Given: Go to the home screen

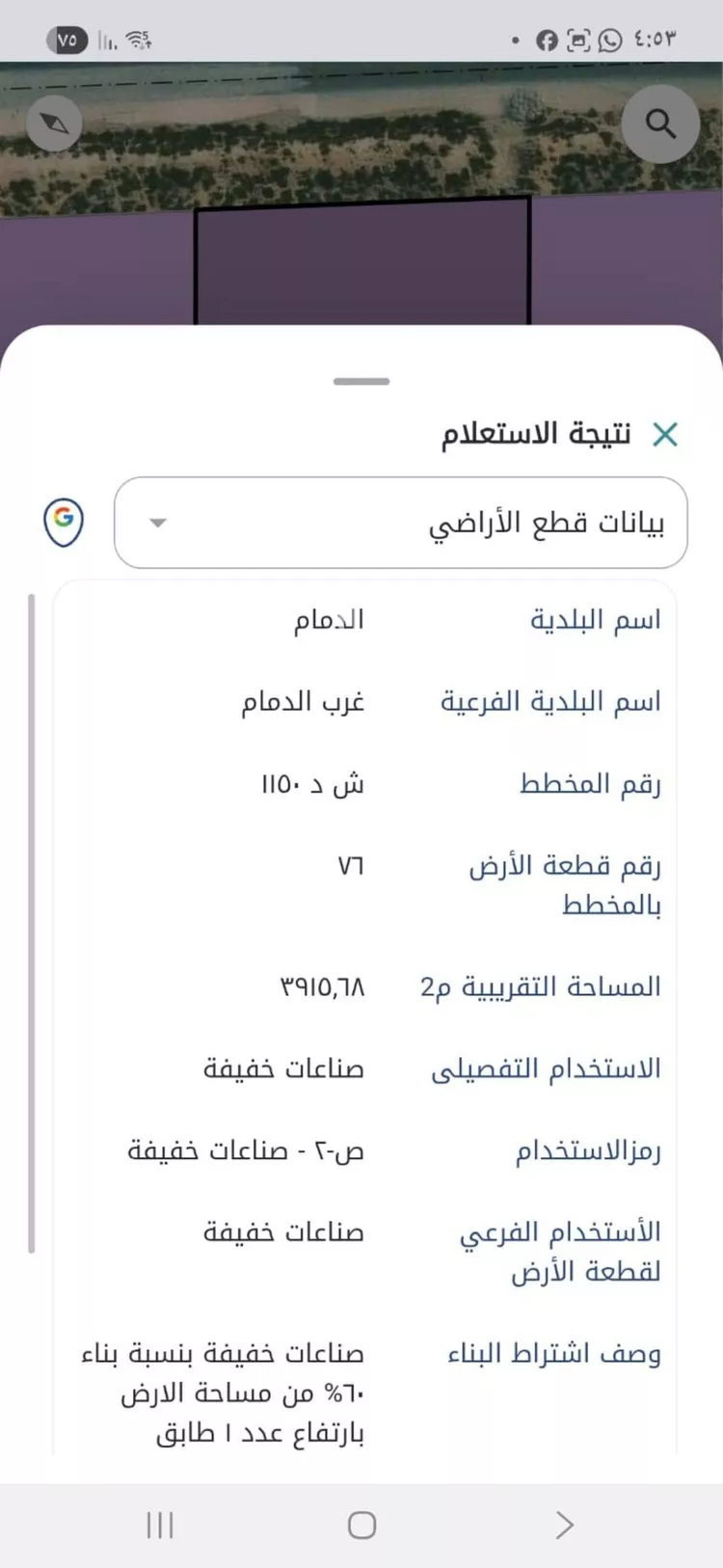Looking at the screenshot, I should tap(361, 1525).
